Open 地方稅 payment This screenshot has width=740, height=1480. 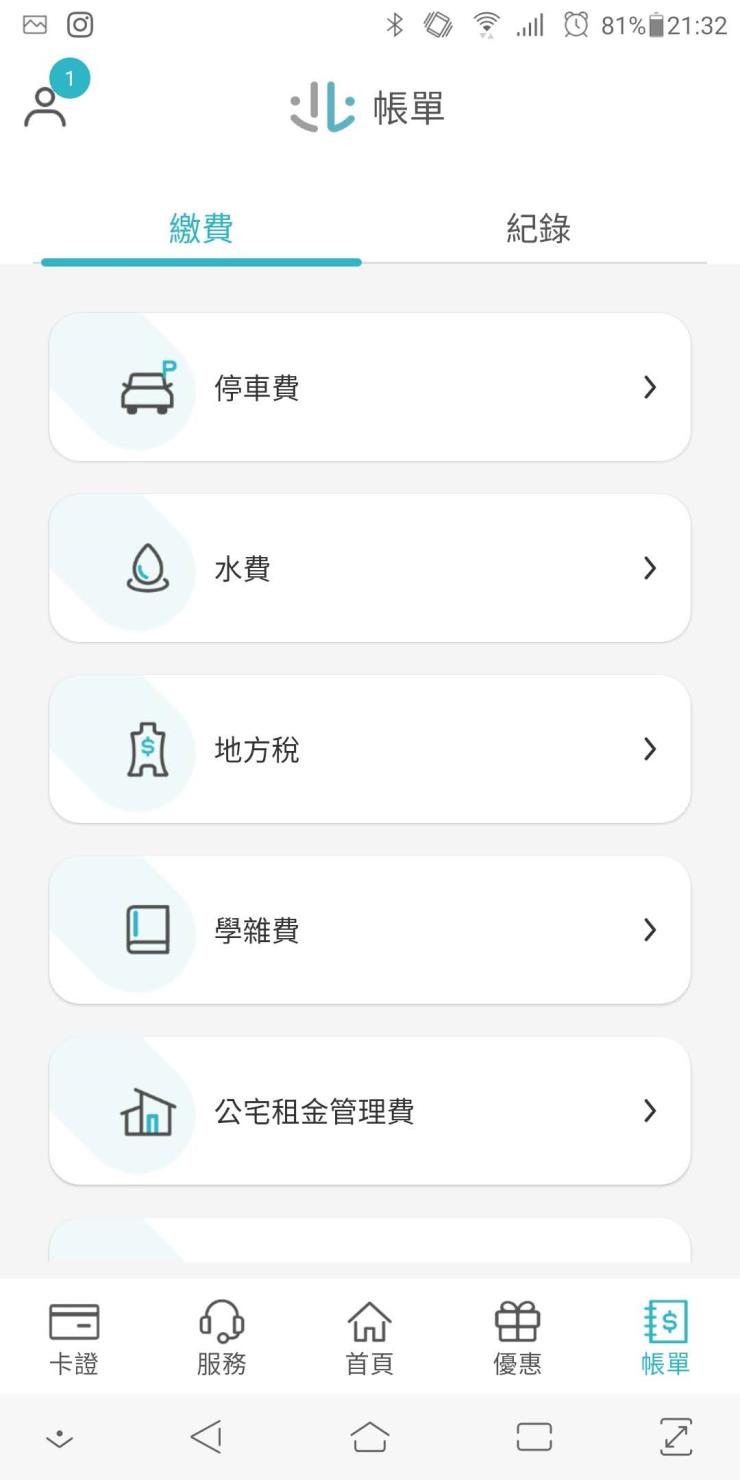pos(369,750)
